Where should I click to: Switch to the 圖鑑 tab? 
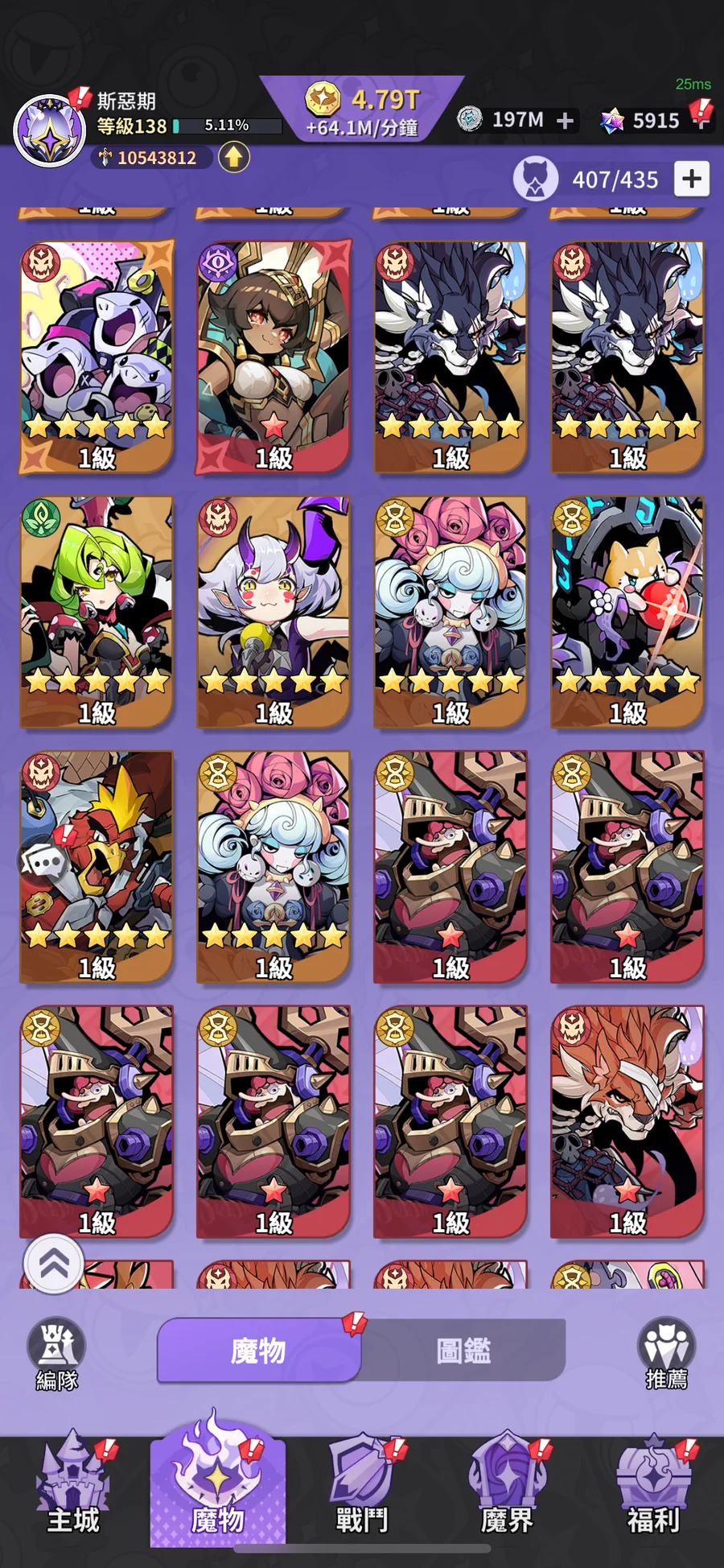click(463, 1351)
